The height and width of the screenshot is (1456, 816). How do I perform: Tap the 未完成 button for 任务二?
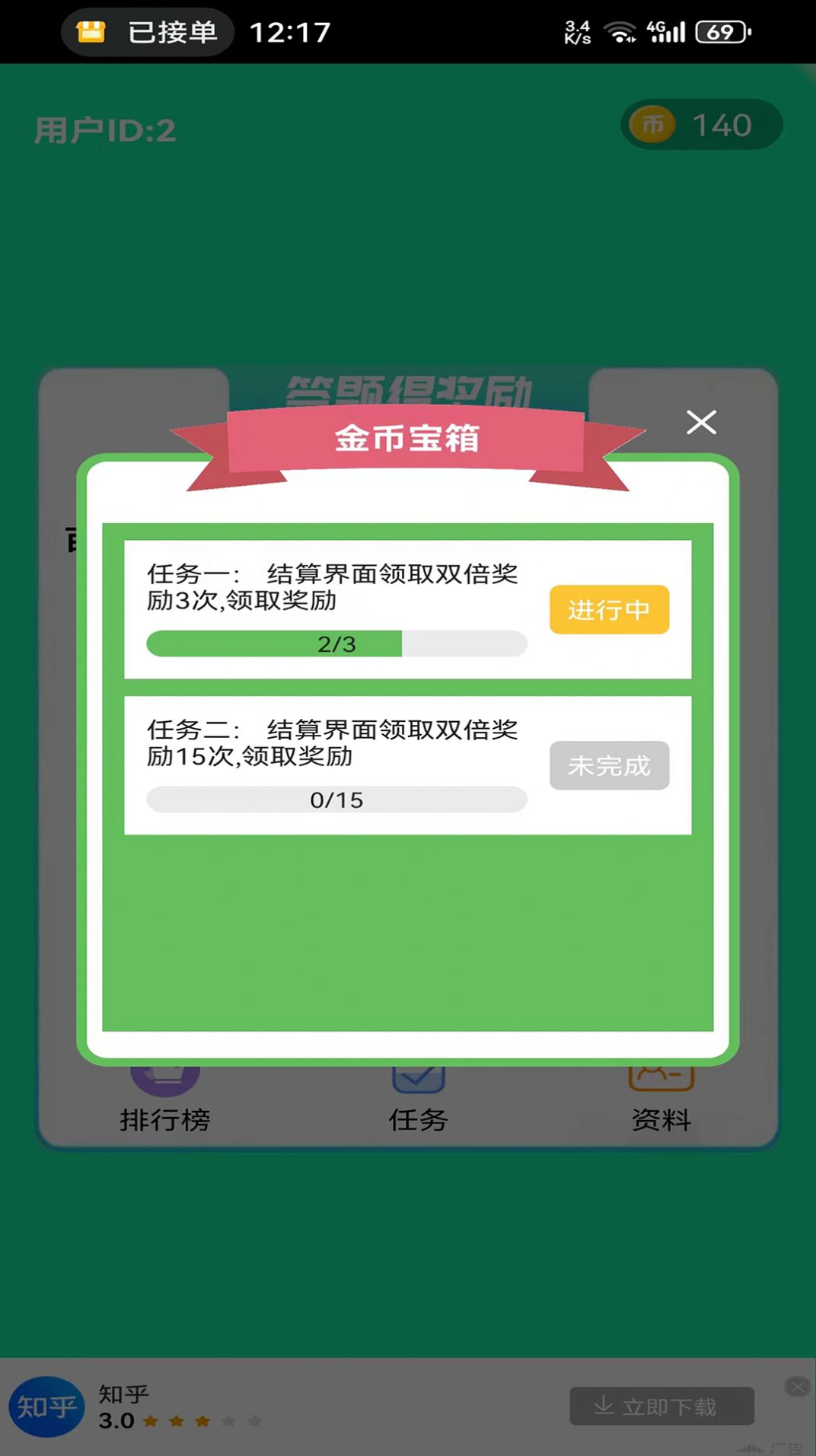[609, 765]
